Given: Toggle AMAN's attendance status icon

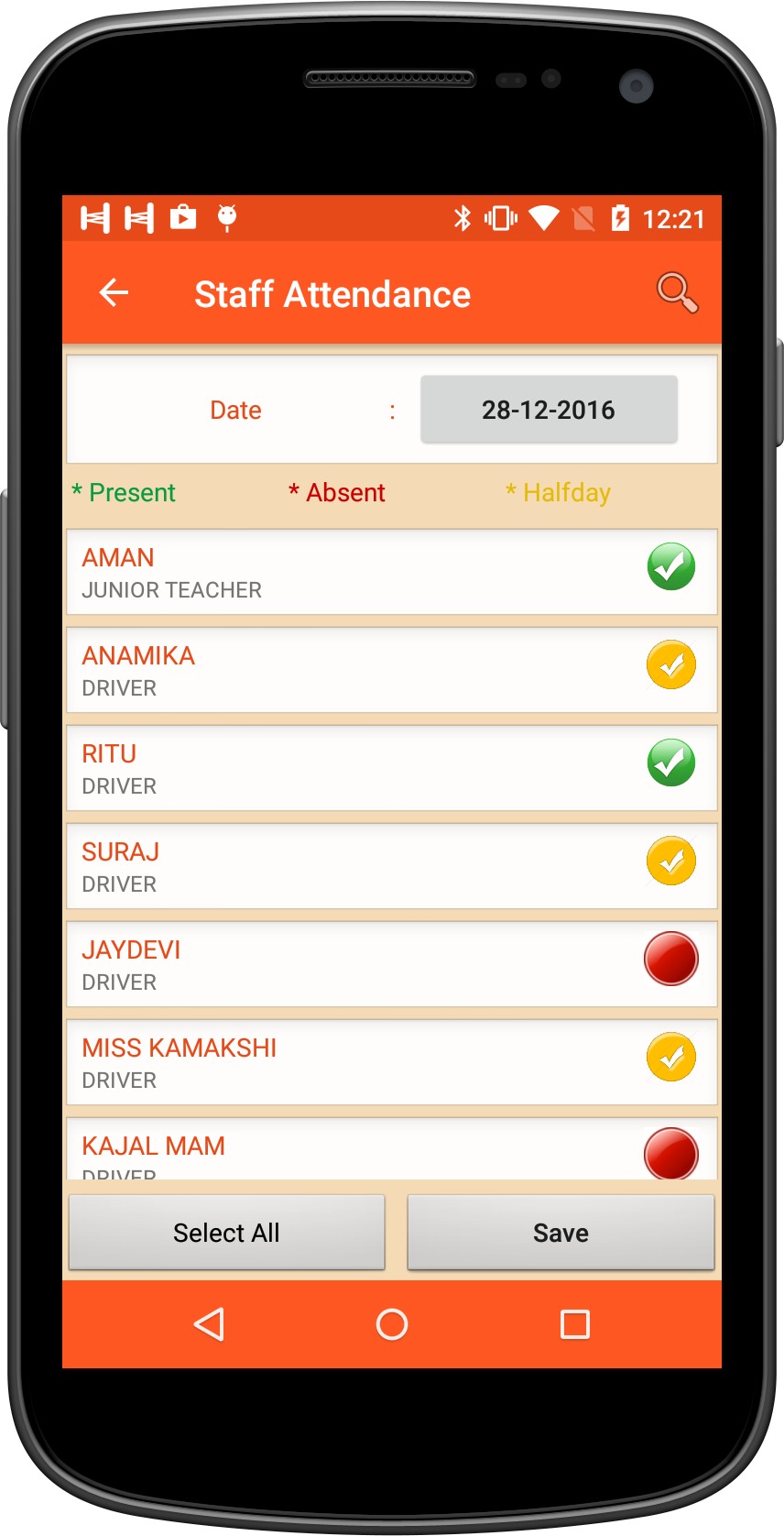Looking at the screenshot, I should 670,566.
